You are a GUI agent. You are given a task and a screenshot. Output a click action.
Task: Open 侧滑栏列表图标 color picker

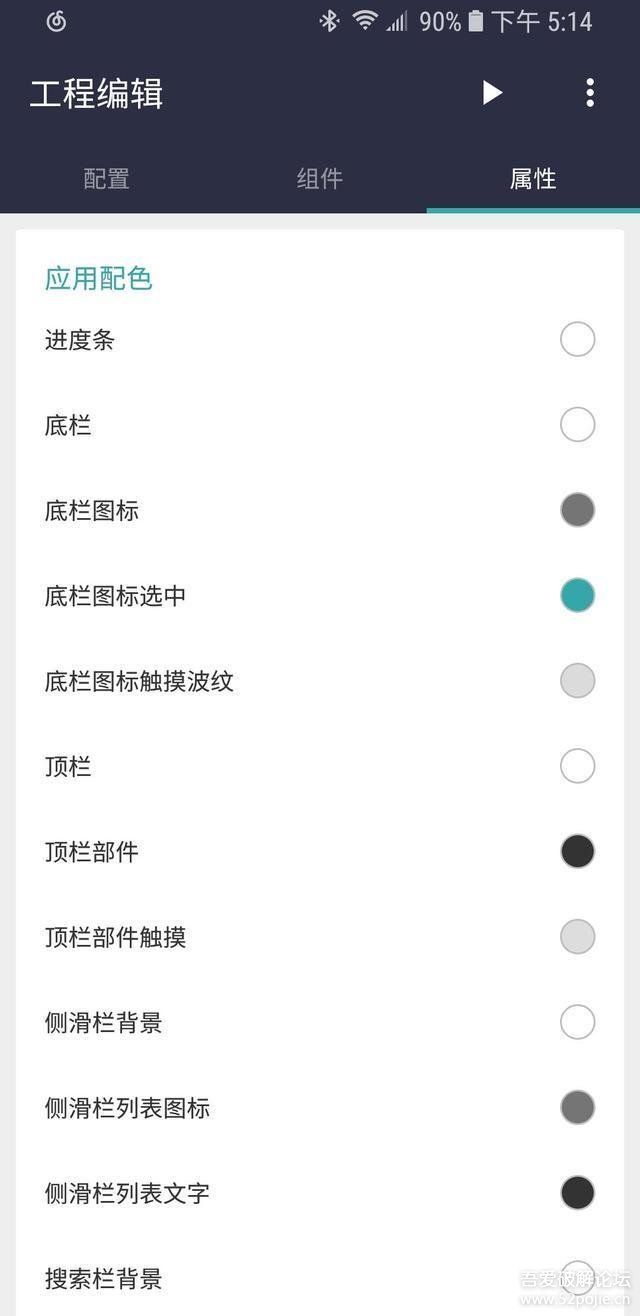click(577, 1108)
